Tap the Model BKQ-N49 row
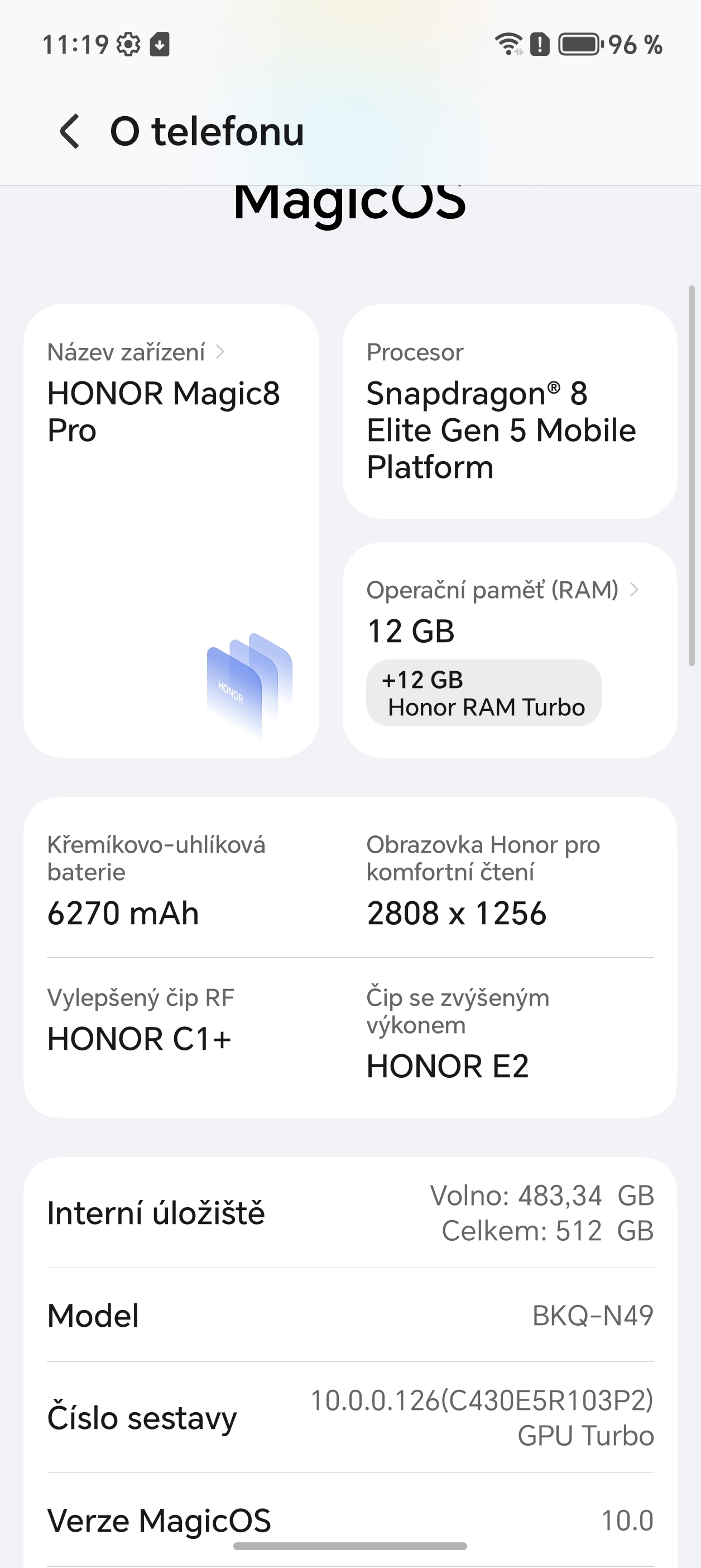Screen dimensions: 701x1568 tap(350, 1315)
